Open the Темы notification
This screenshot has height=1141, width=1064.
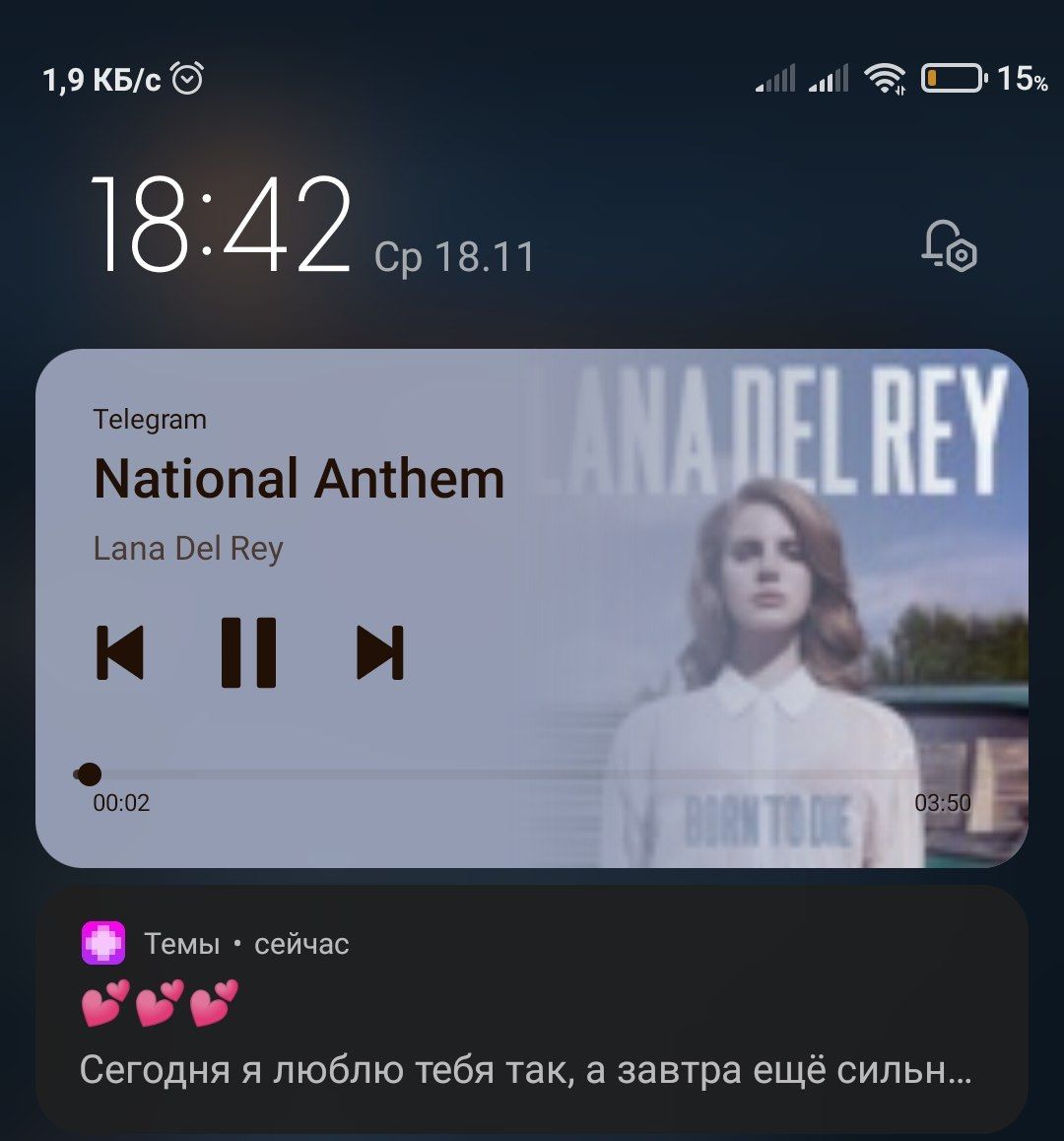[x=530, y=1025]
